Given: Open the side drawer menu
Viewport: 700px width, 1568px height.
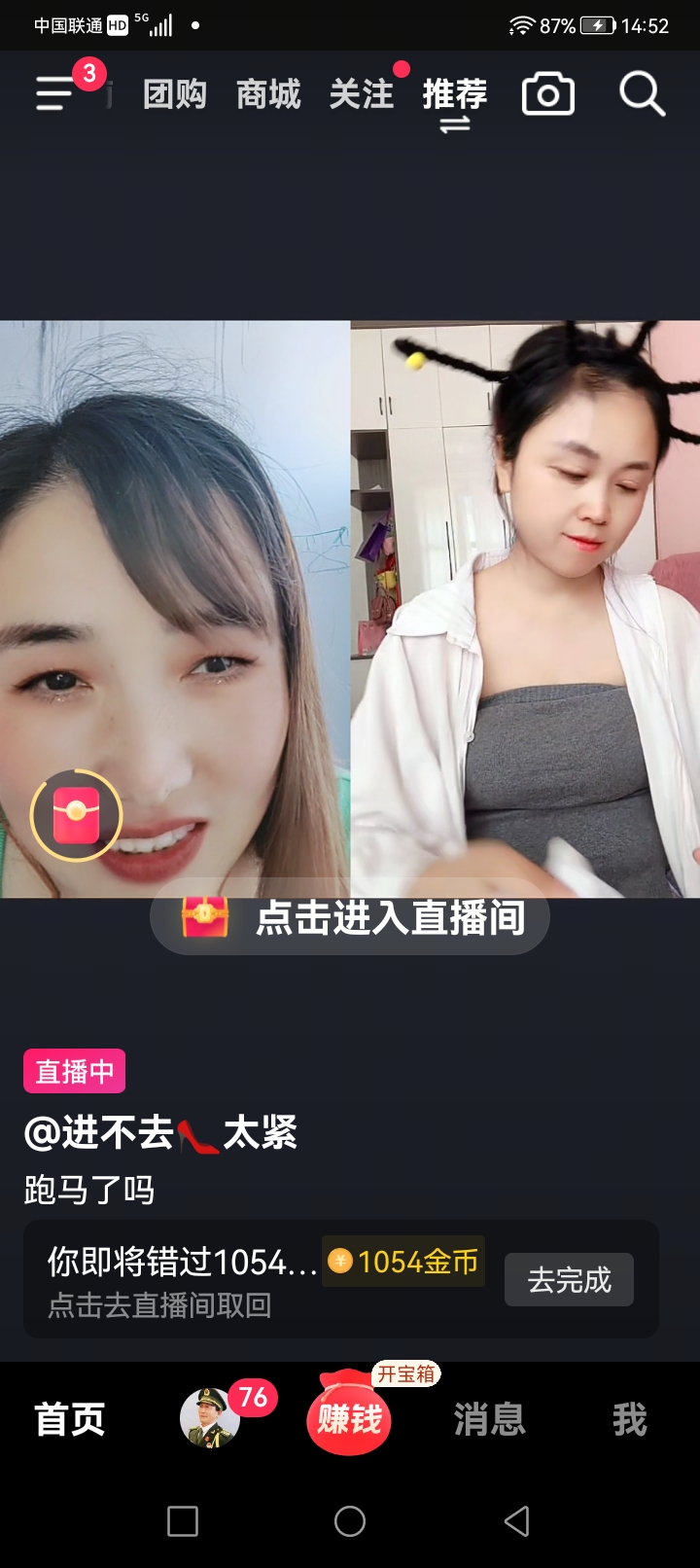Looking at the screenshot, I should 56,94.
